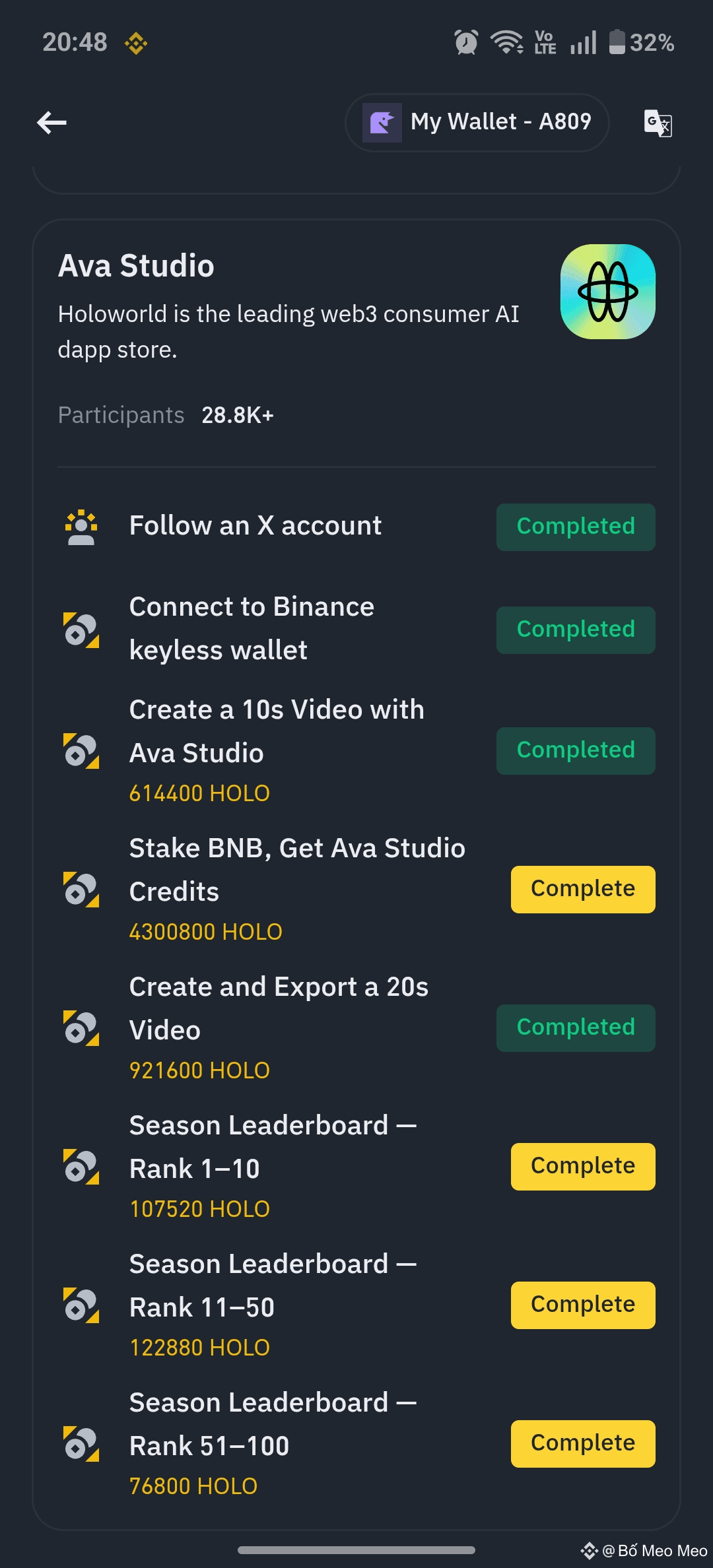
Task: Go back using the top-left arrow
Action: click(51, 123)
